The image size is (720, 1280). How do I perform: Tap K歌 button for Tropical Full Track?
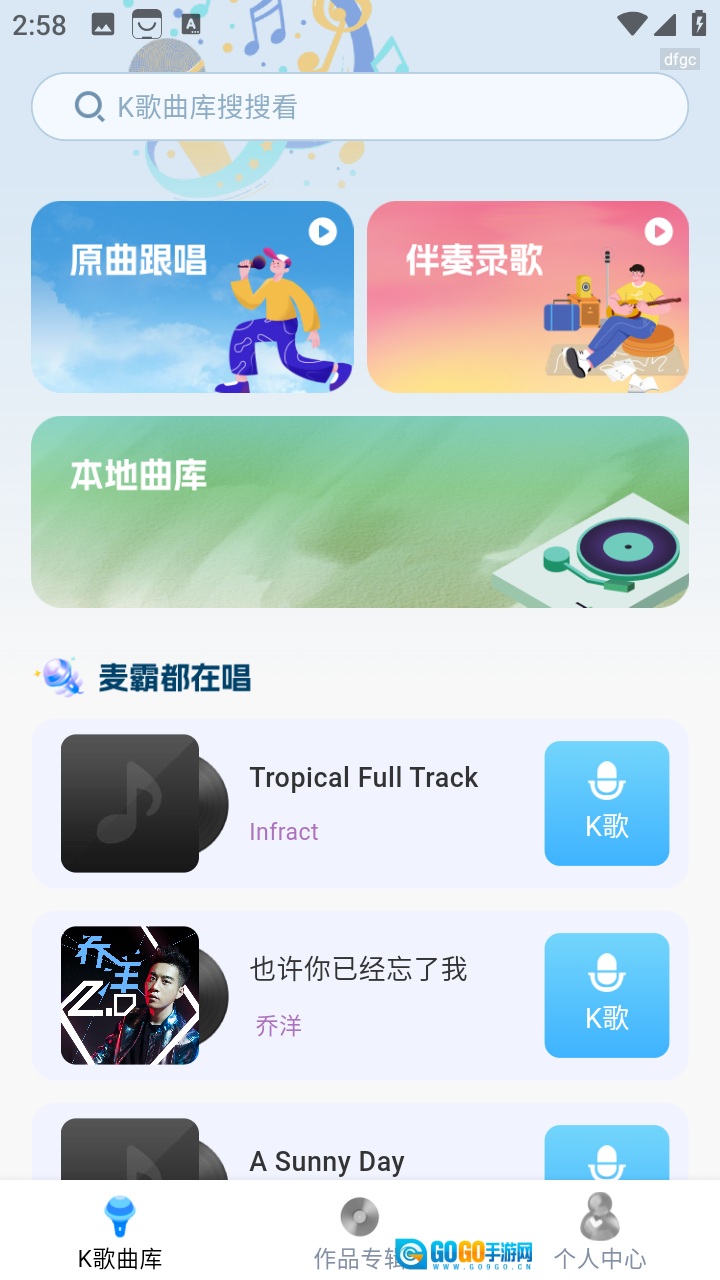click(606, 803)
